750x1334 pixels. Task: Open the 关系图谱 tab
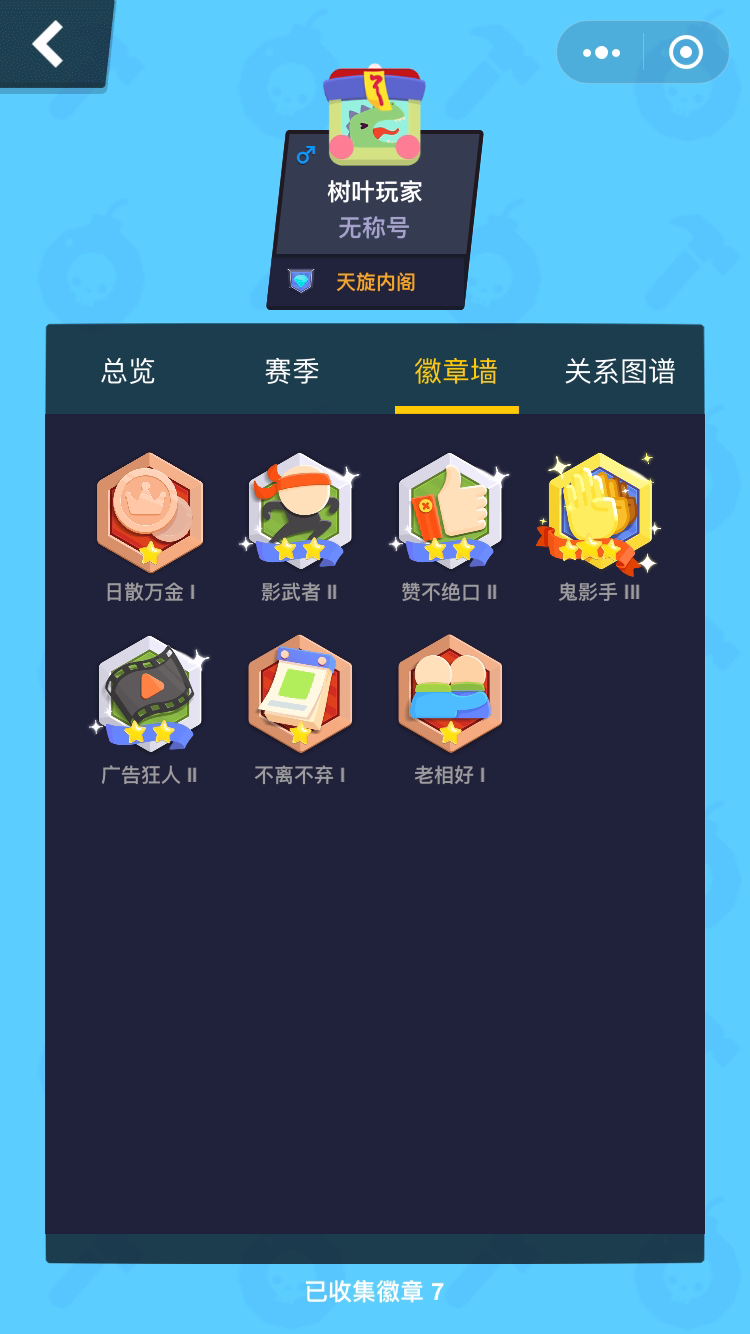click(x=620, y=371)
